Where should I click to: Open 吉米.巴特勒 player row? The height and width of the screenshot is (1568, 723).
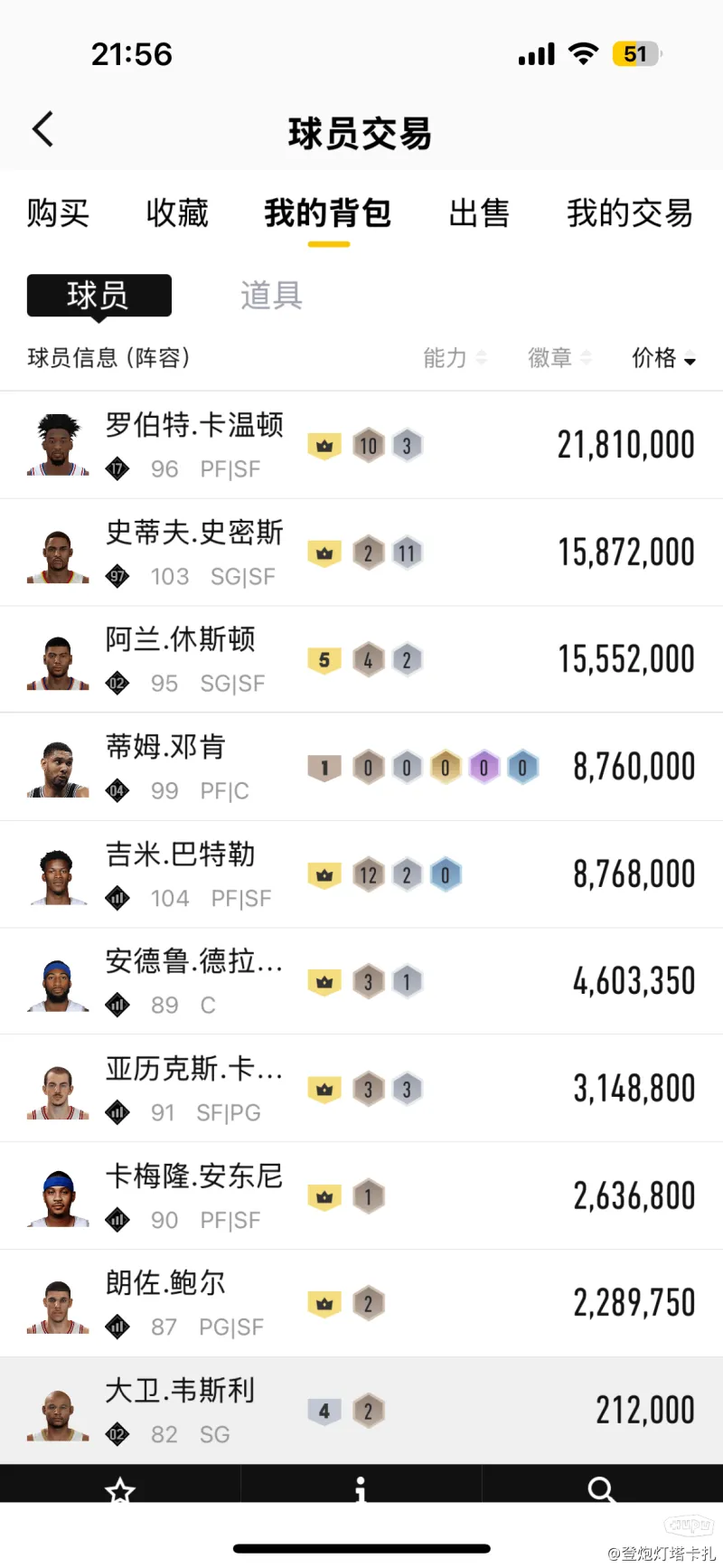click(361, 874)
